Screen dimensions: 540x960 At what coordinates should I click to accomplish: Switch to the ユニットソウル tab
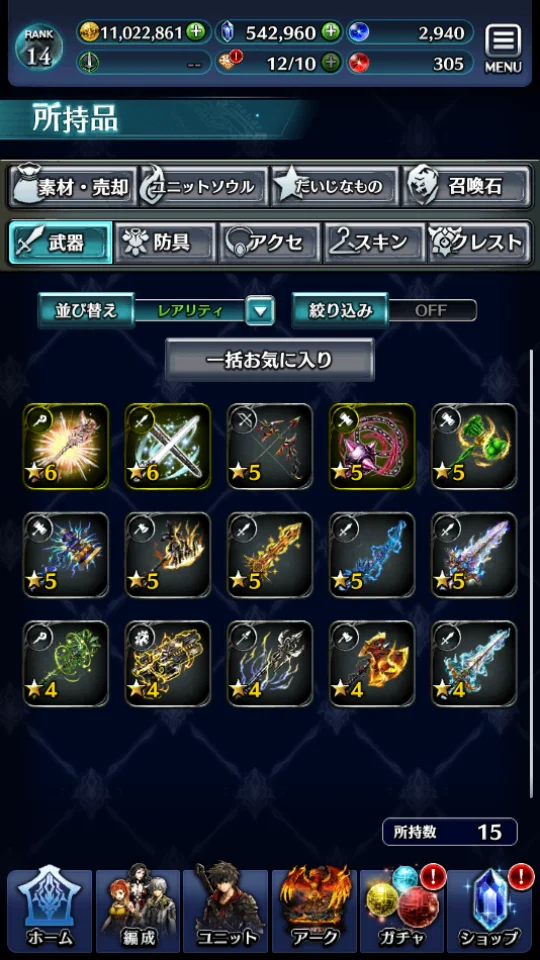[204, 187]
